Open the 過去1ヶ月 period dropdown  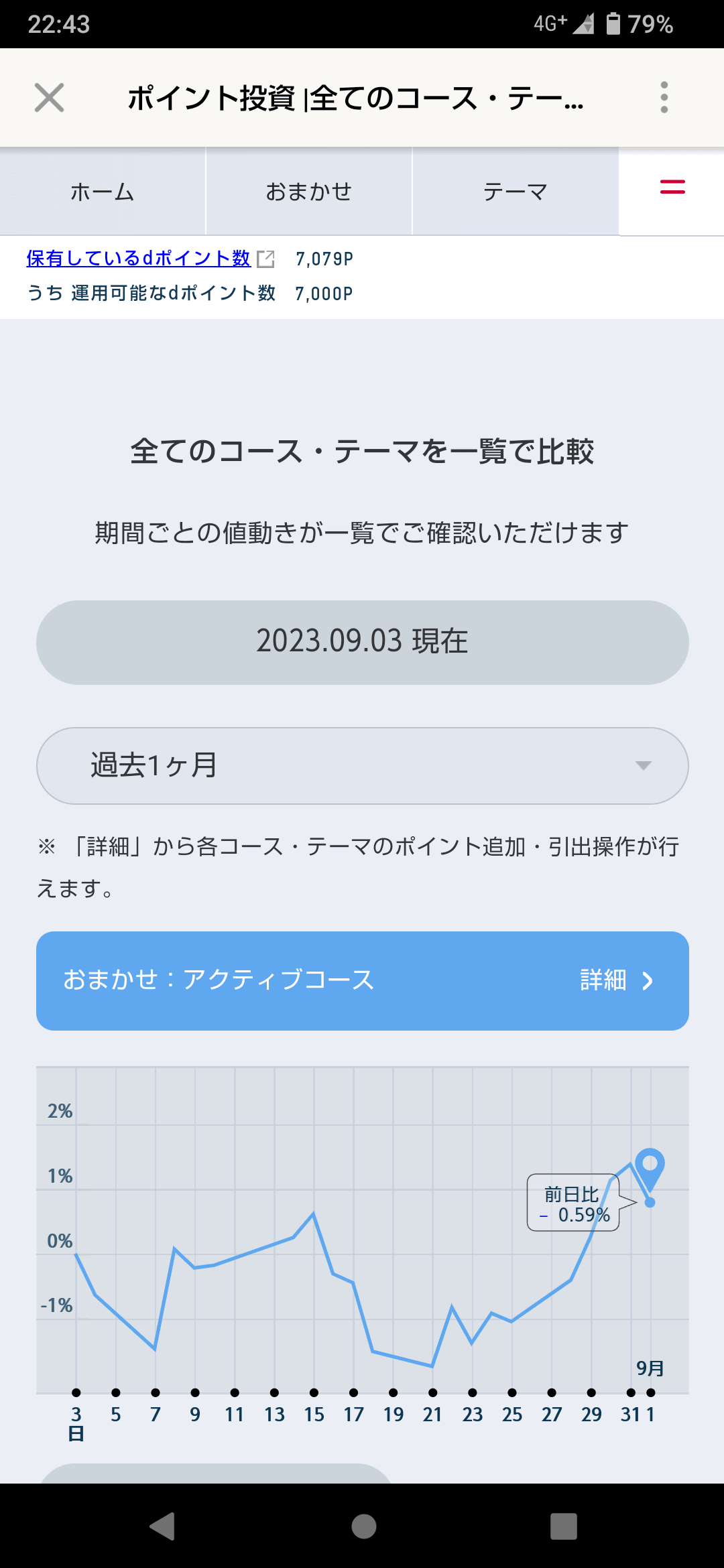362,766
